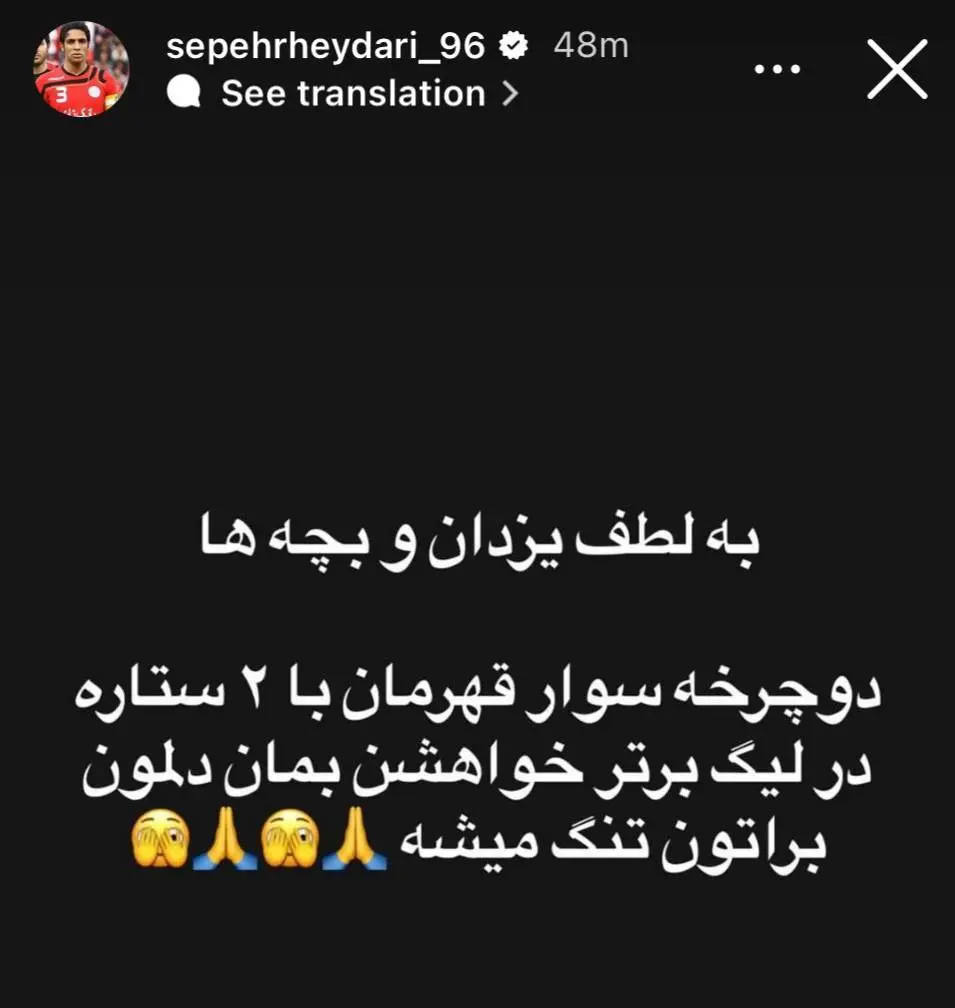Close the story viewer
955x1008 pixels.
coord(897,70)
